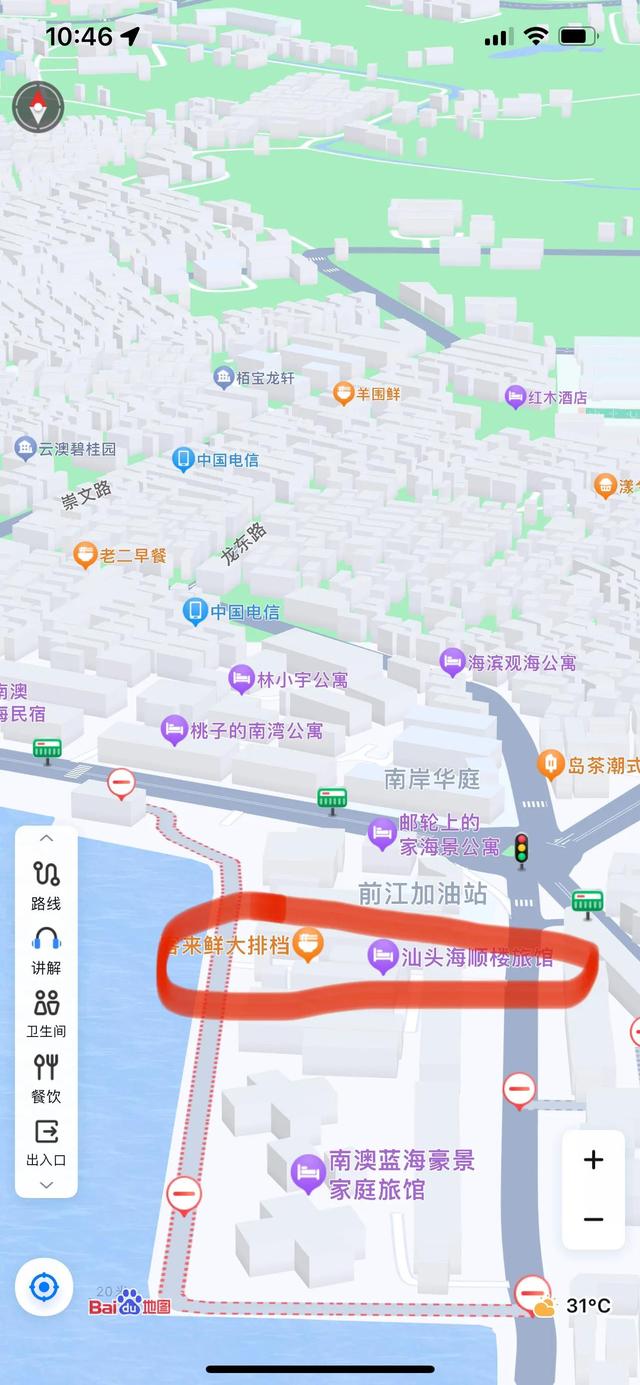The width and height of the screenshot is (640, 1385).
Task: Select 汕头海顺楼旅馆 hotel marker
Action: tap(382, 957)
